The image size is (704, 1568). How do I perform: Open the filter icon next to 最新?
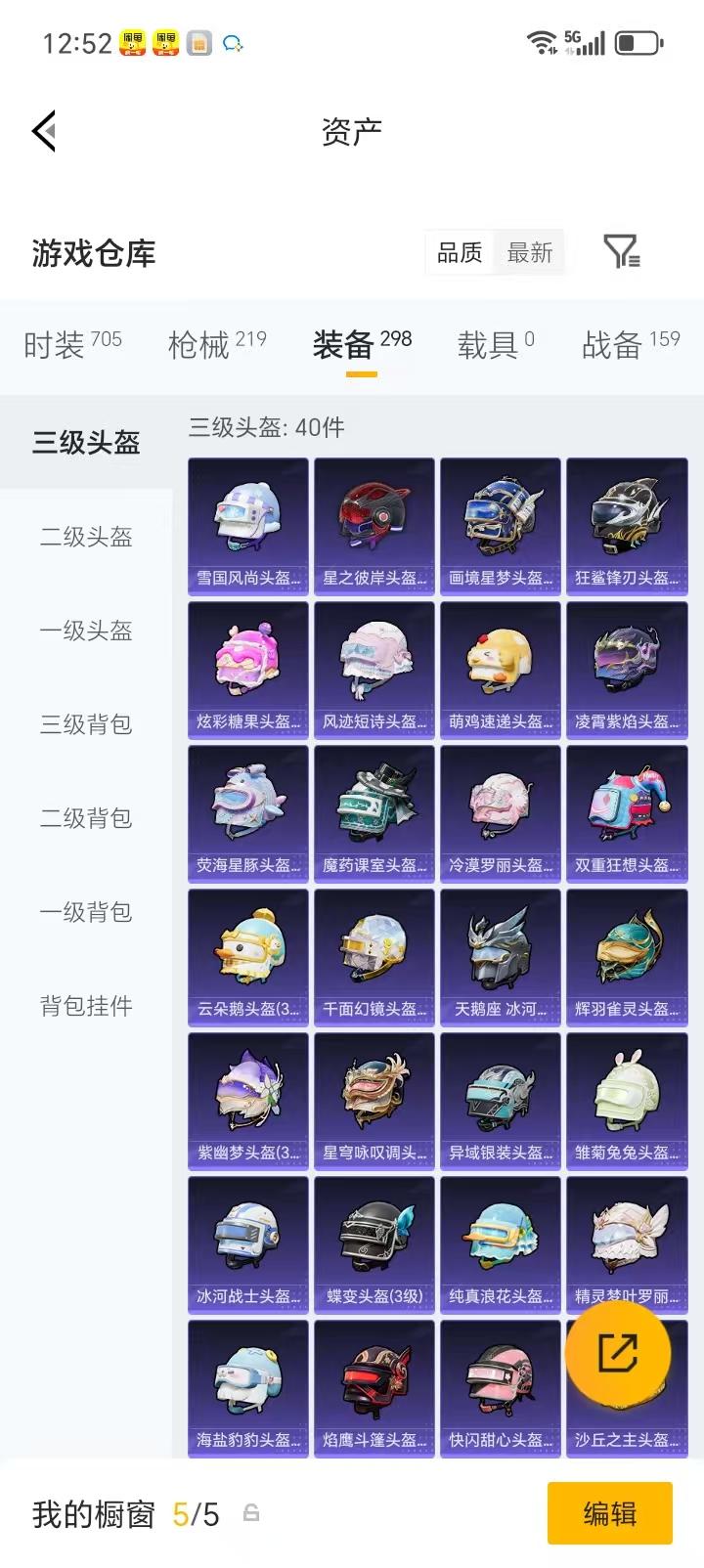click(x=623, y=251)
